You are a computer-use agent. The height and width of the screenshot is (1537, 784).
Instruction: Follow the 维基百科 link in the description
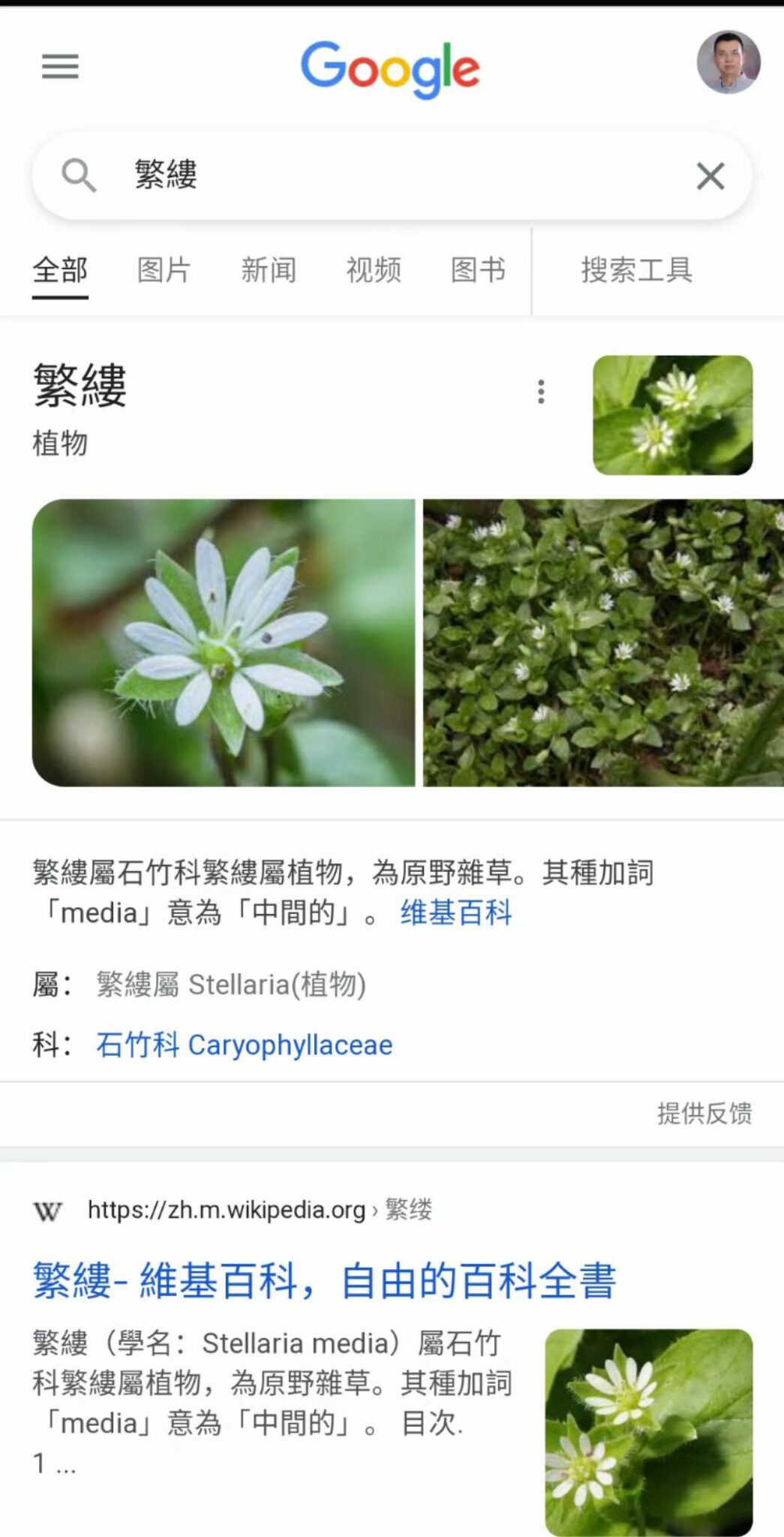point(456,913)
